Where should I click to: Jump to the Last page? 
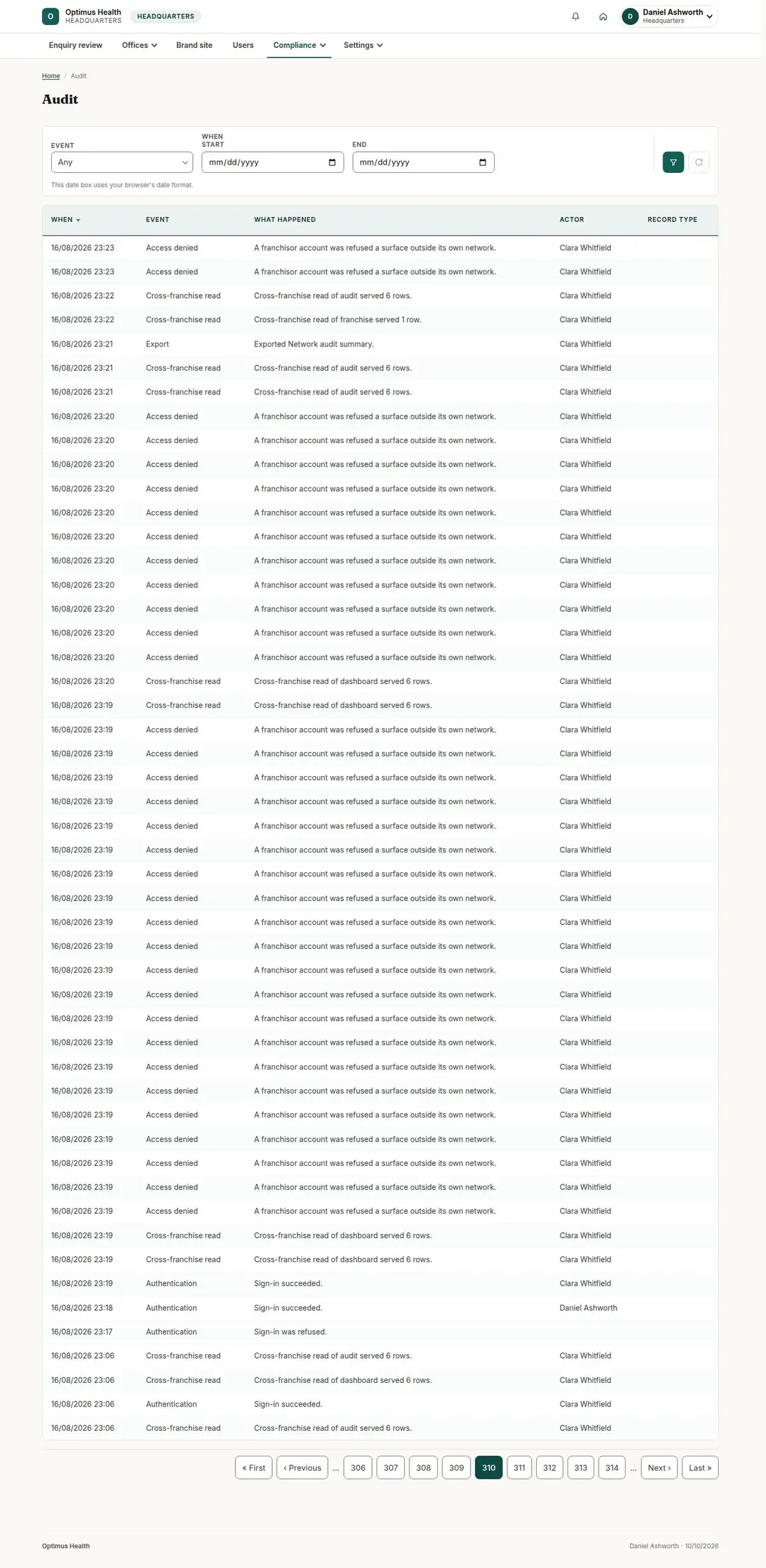point(700,1467)
